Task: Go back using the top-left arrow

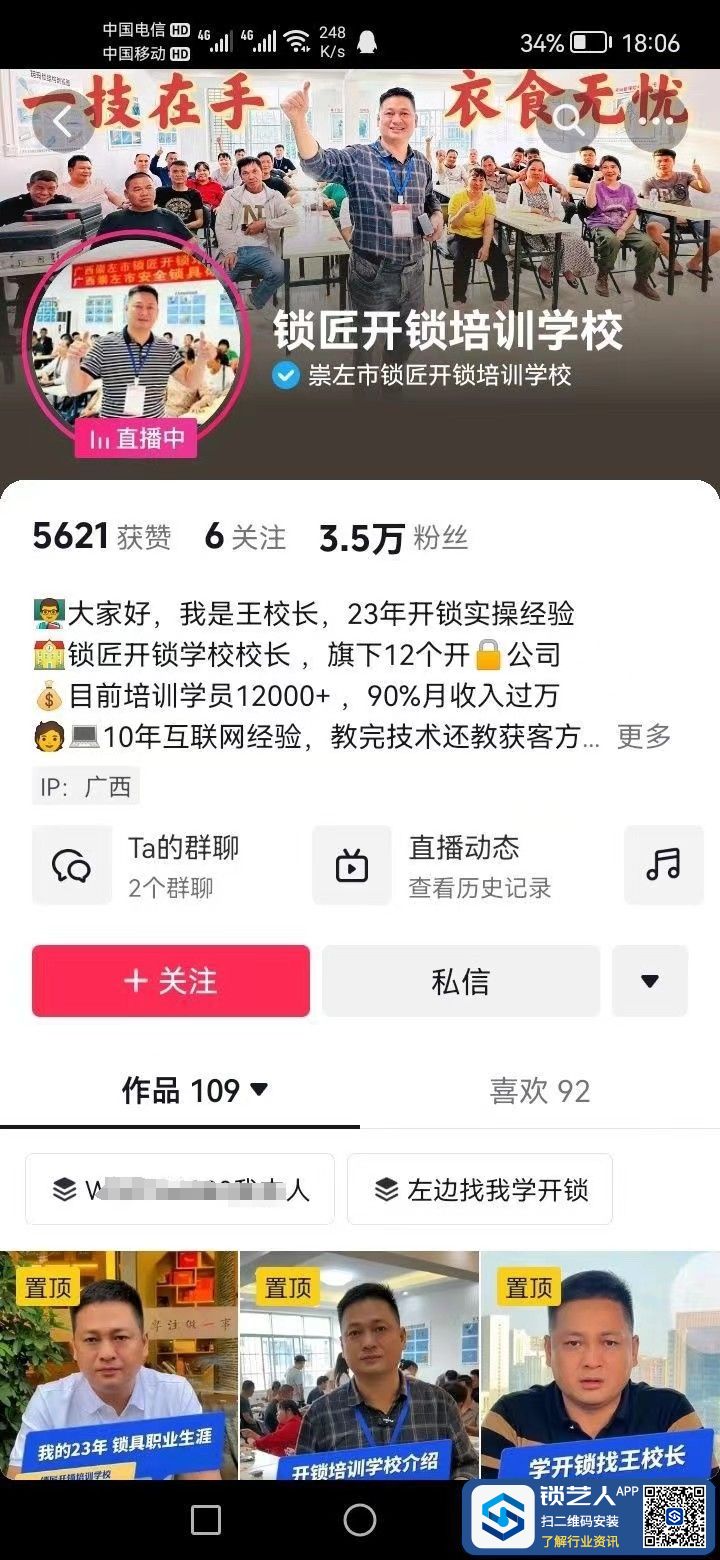Action: click(63, 122)
